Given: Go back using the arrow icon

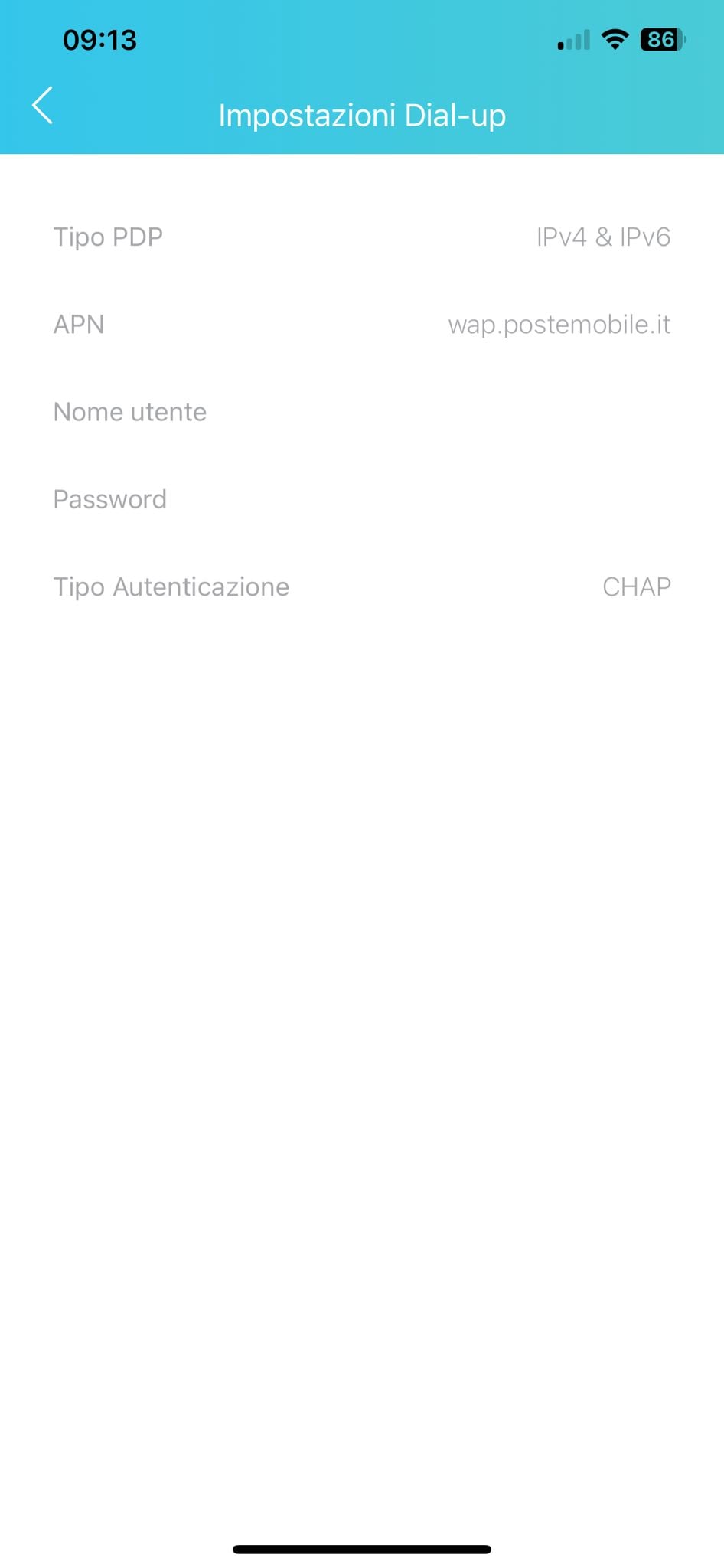Looking at the screenshot, I should [43, 106].
